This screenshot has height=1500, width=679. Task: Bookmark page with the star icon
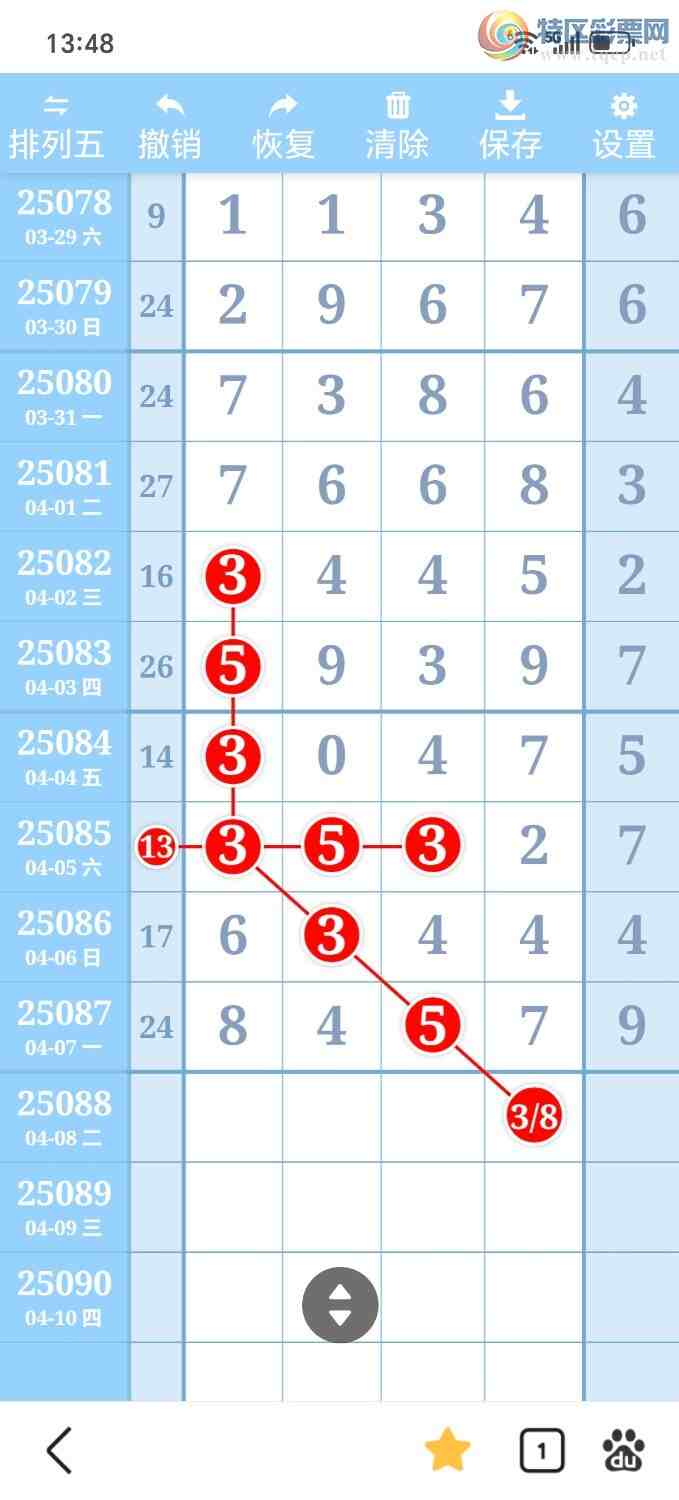[447, 1450]
